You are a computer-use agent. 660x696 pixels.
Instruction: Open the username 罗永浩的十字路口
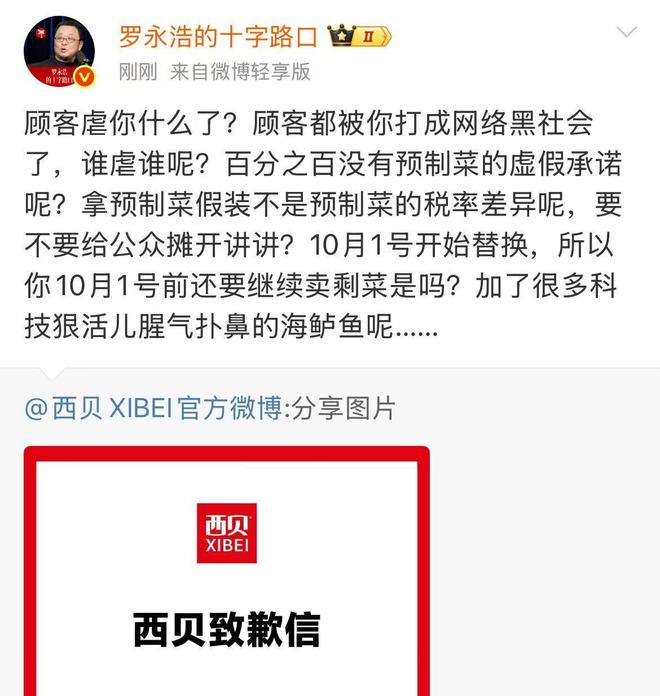(218, 37)
